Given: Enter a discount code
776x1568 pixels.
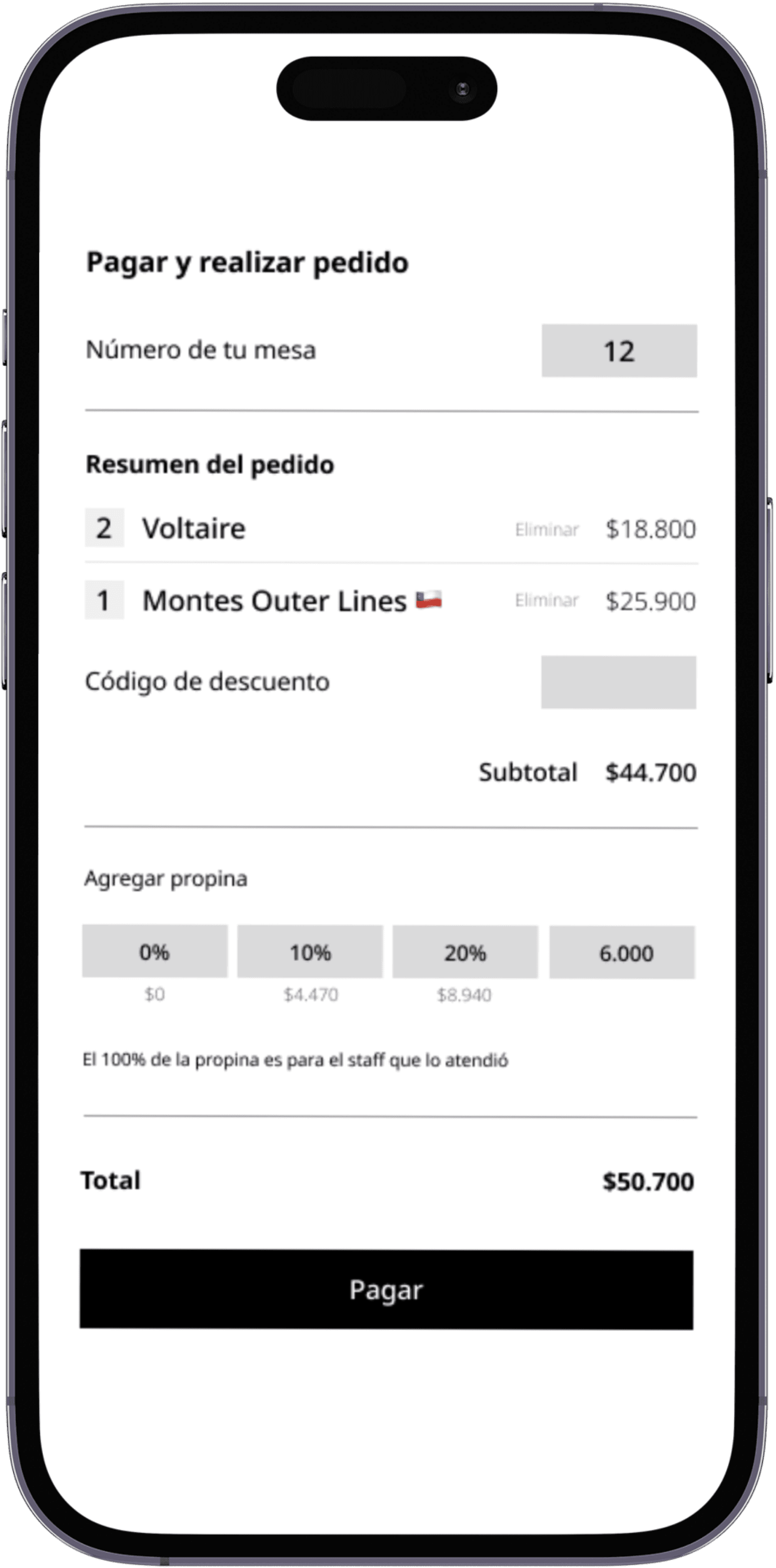Looking at the screenshot, I should 618,682.
